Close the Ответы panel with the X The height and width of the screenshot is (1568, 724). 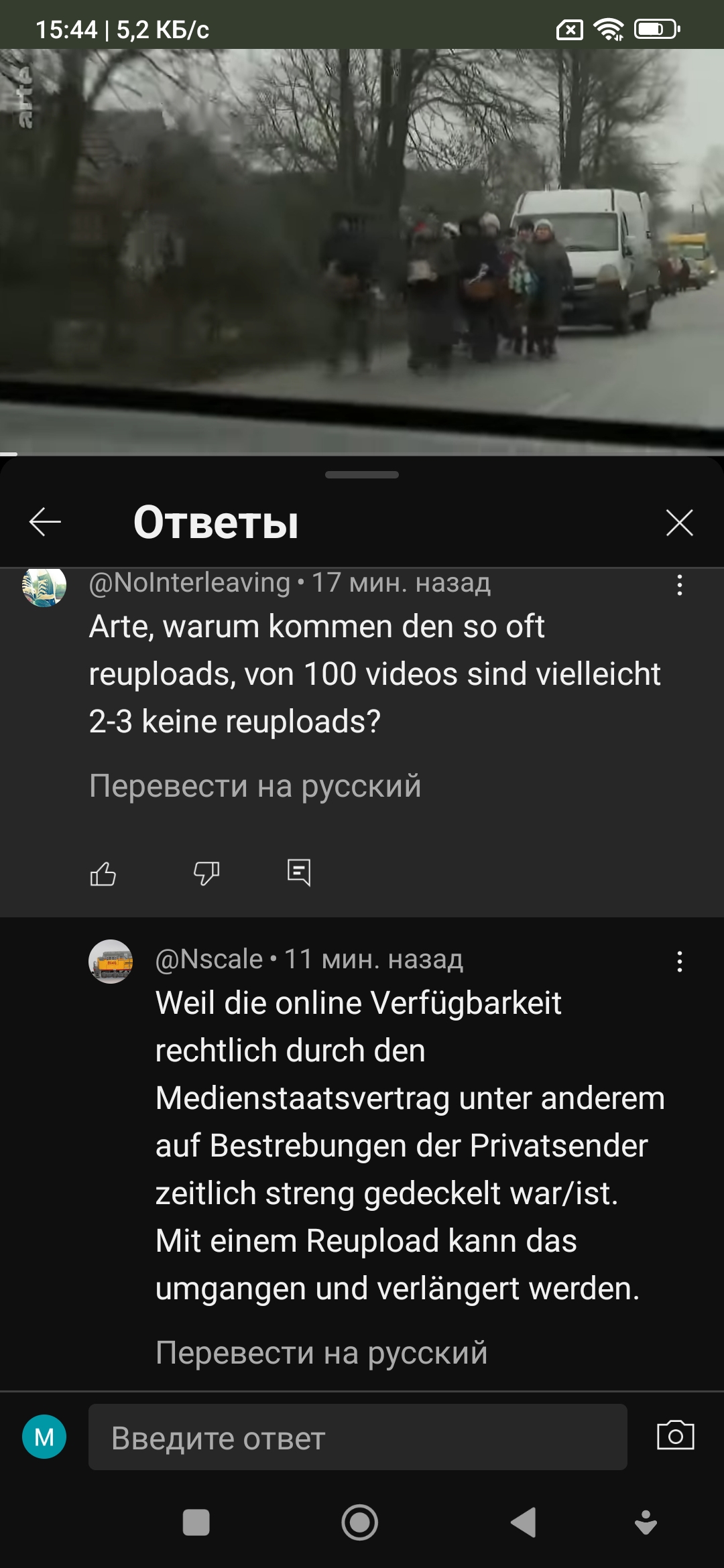click(679, 523)
